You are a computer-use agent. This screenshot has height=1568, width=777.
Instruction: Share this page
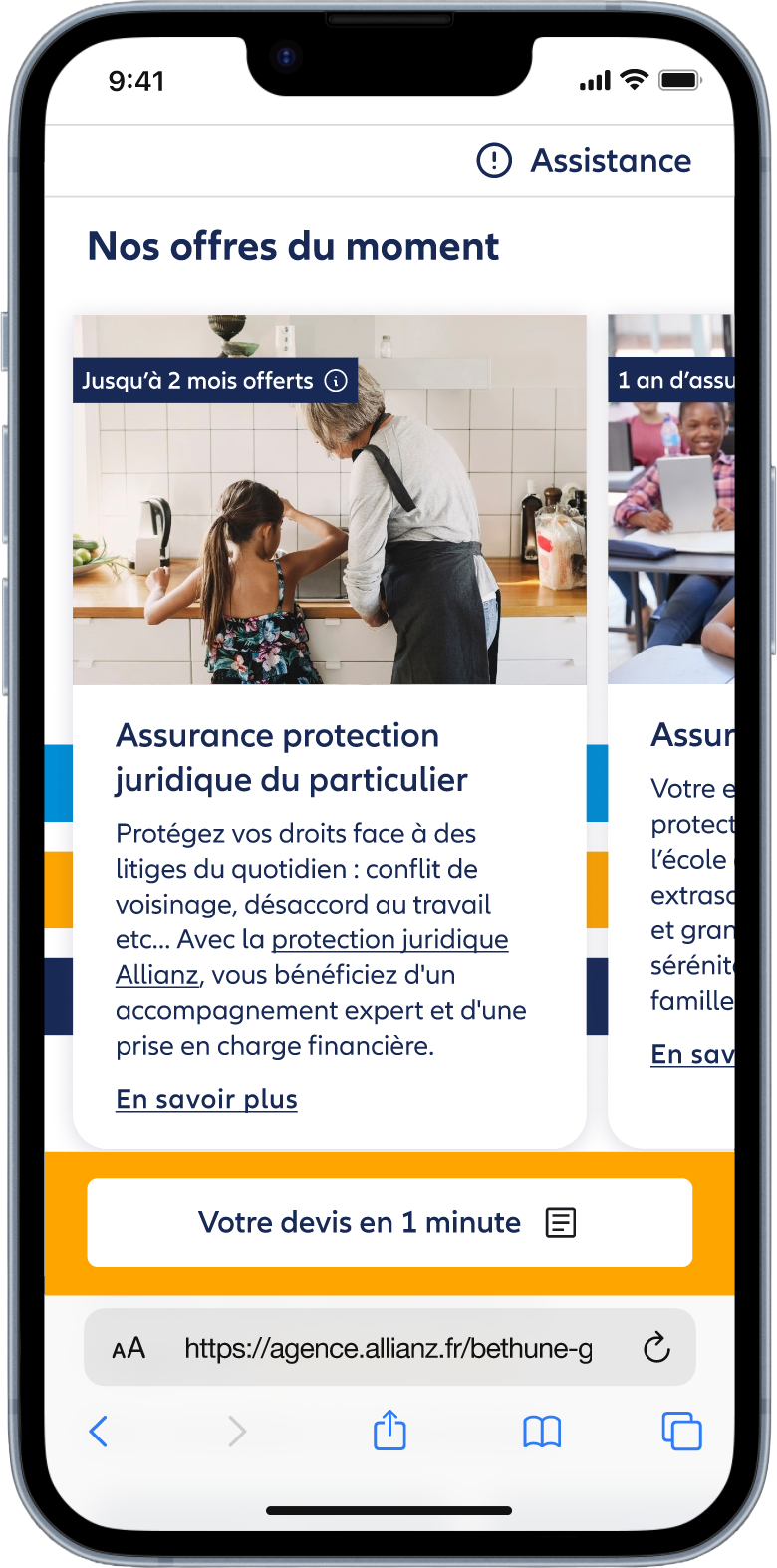click(x=389, y=1431)
